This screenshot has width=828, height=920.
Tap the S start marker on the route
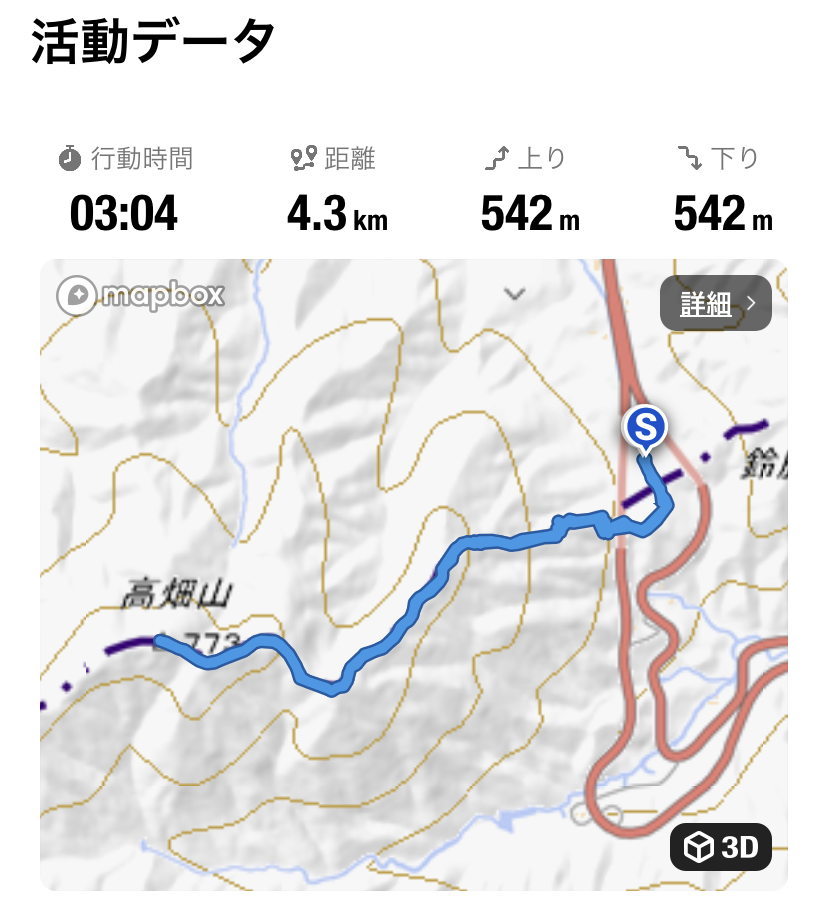645,428
